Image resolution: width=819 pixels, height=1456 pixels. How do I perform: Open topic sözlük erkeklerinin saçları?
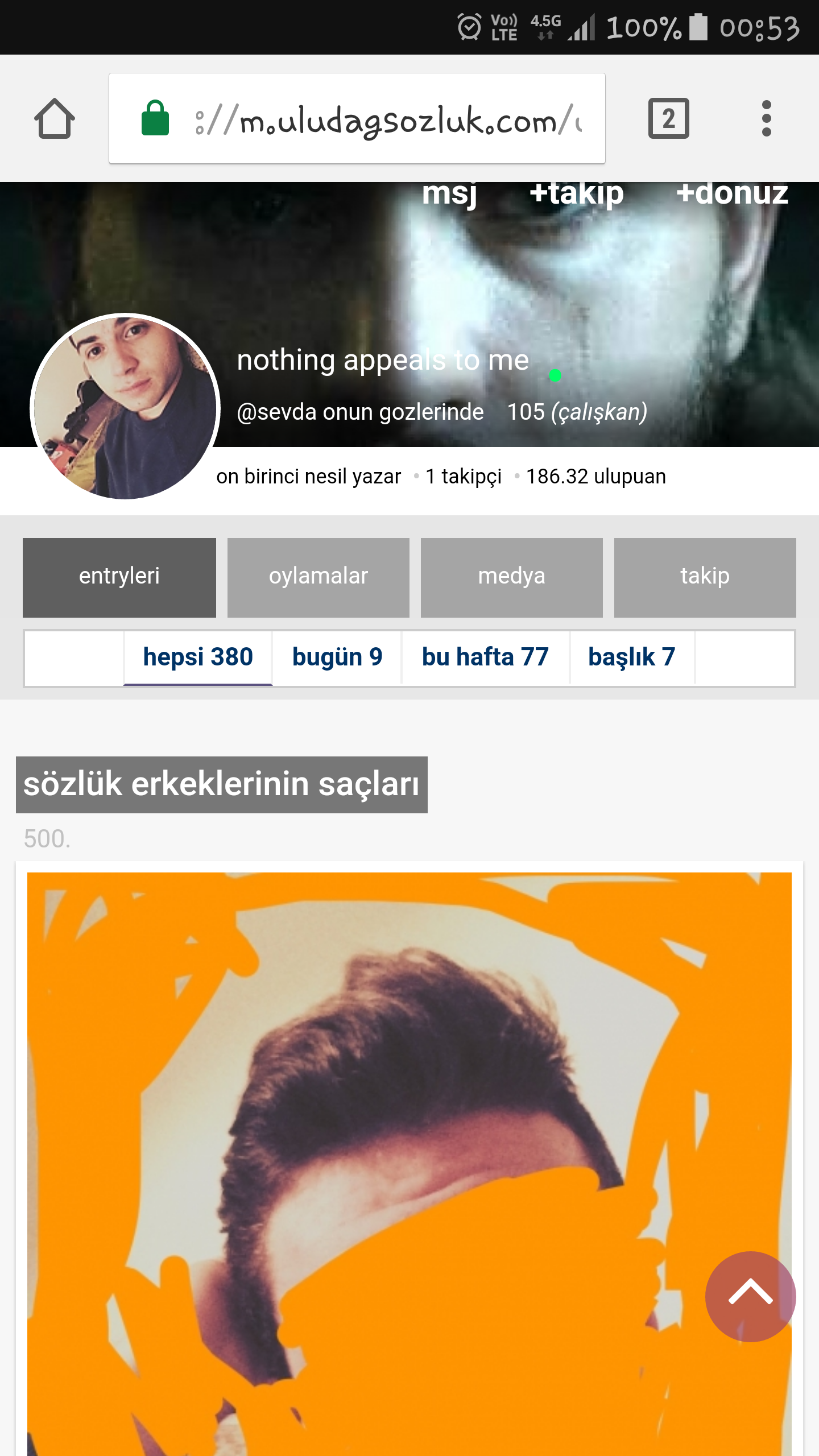[221, 784]
